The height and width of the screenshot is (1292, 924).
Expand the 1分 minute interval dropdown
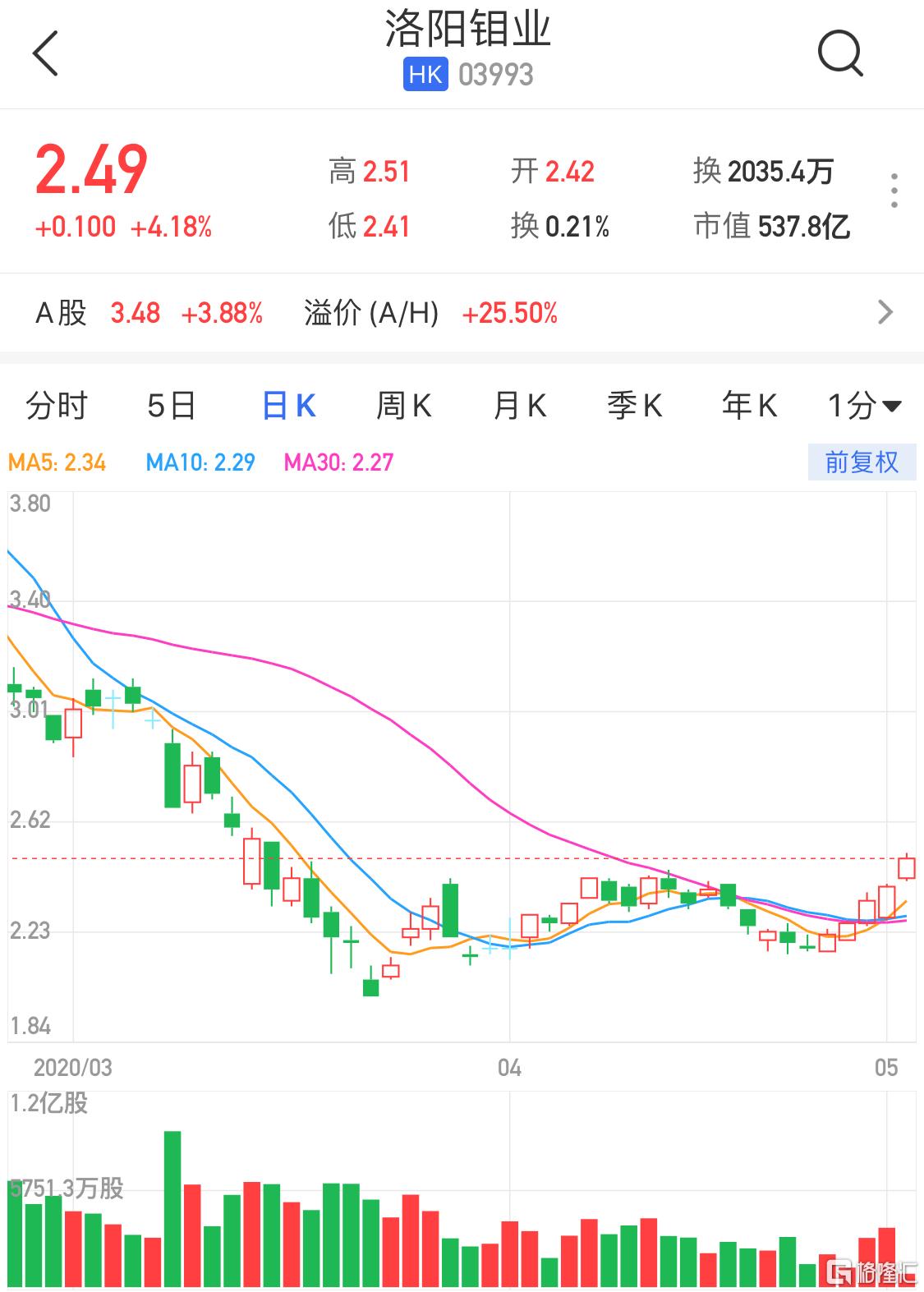pyautogui.click(x=864, y=406)
